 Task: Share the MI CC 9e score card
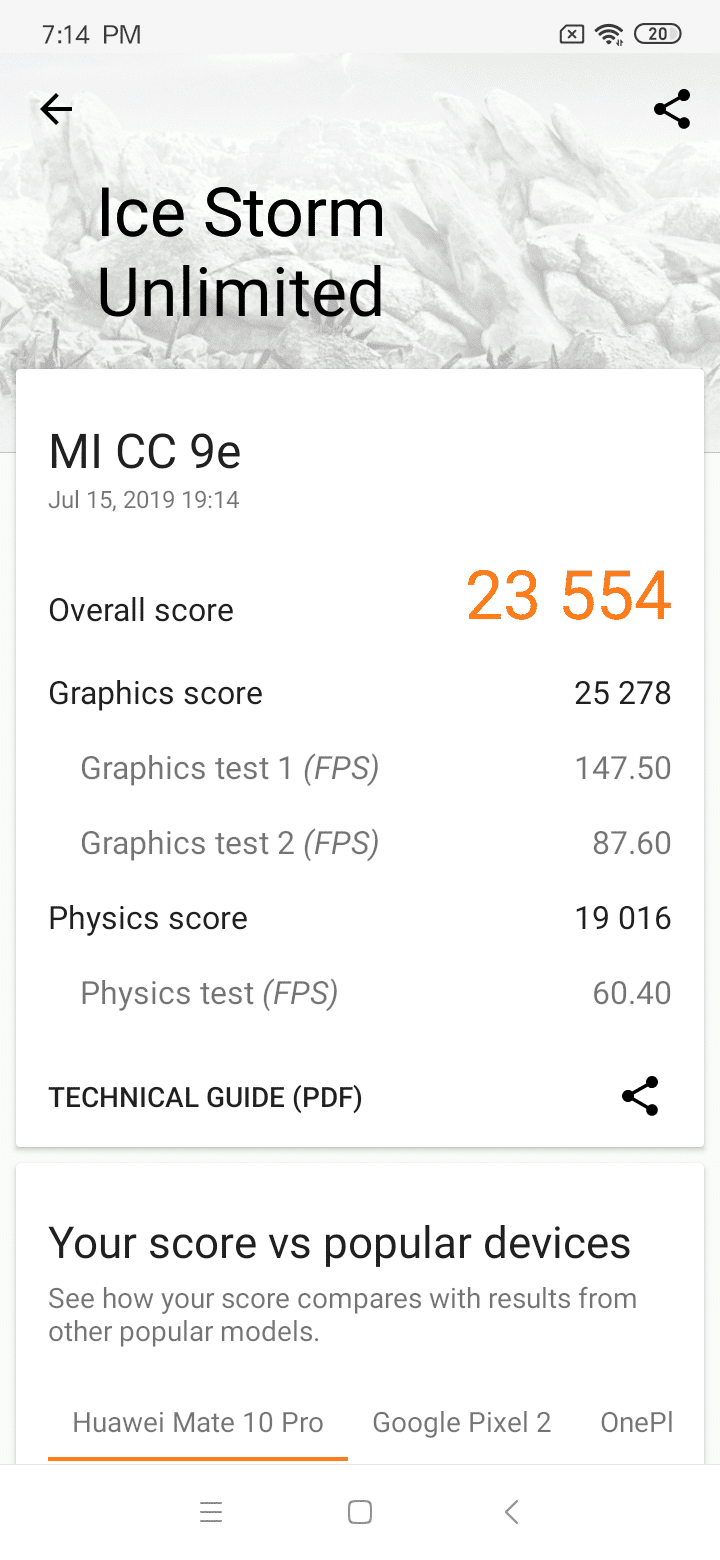point(640,1096)
